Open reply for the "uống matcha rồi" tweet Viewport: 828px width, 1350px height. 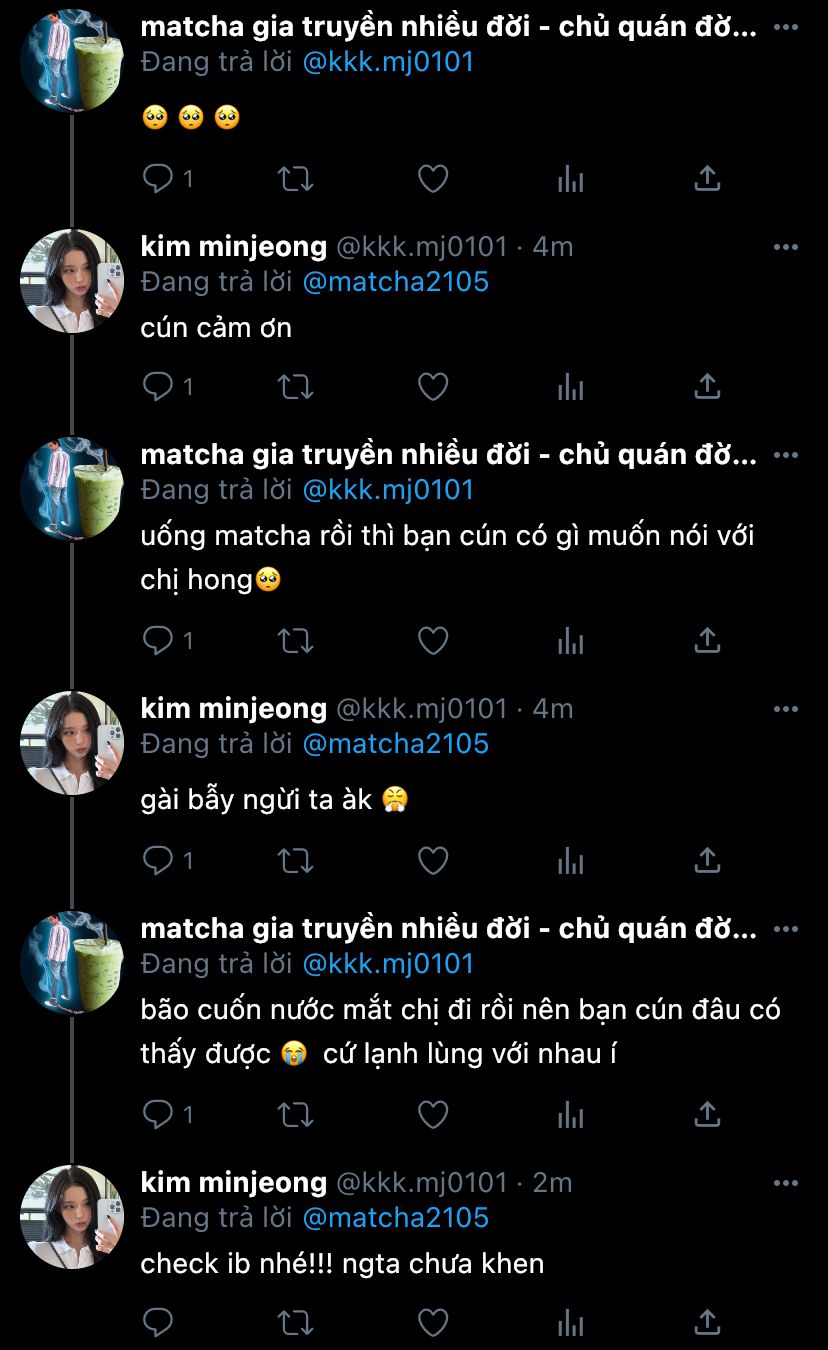coord(158,640)
